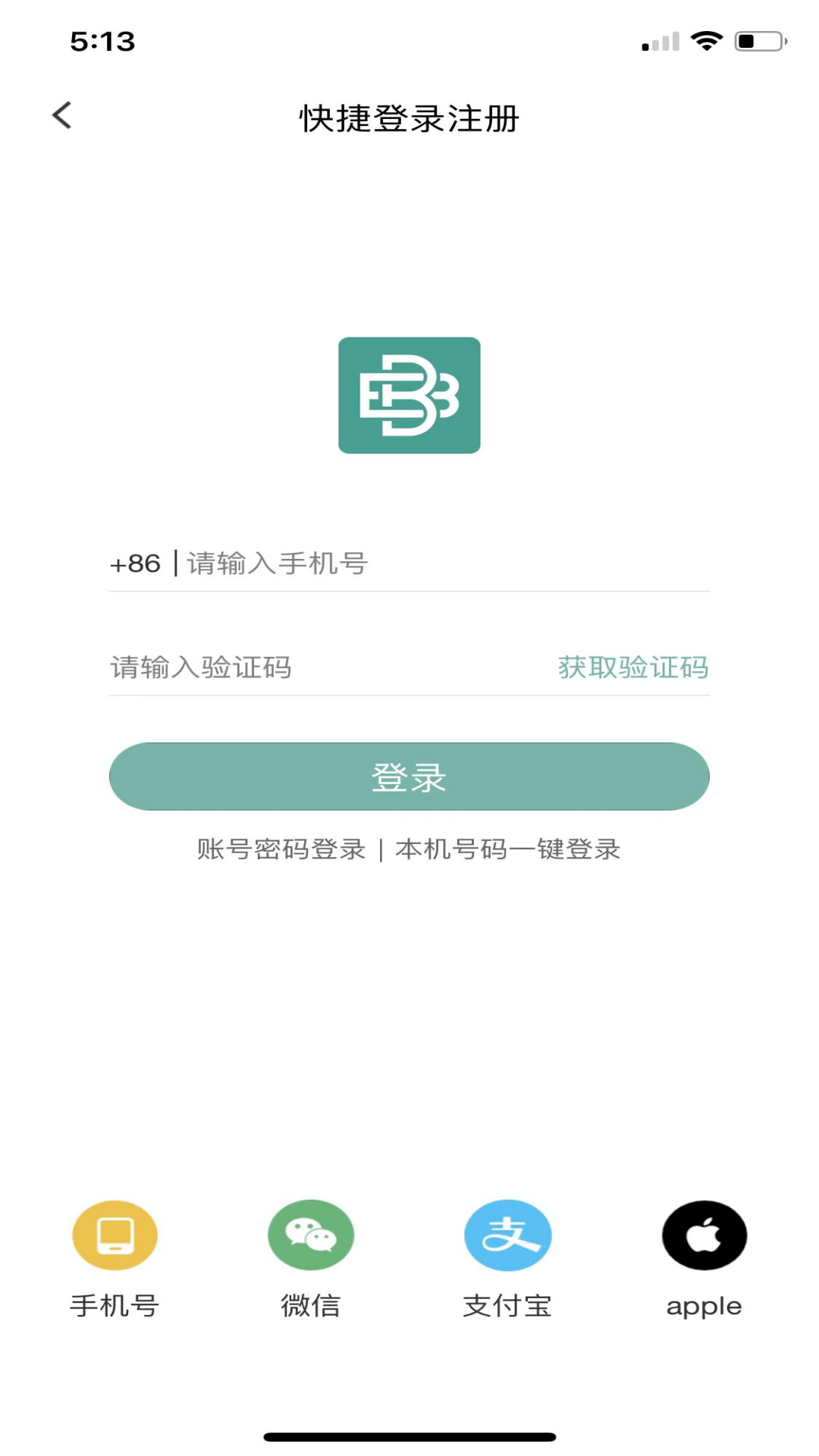Screen dimensions: 819x1456
Task: Tap the green 登录 button
Action: pos(409,777)
